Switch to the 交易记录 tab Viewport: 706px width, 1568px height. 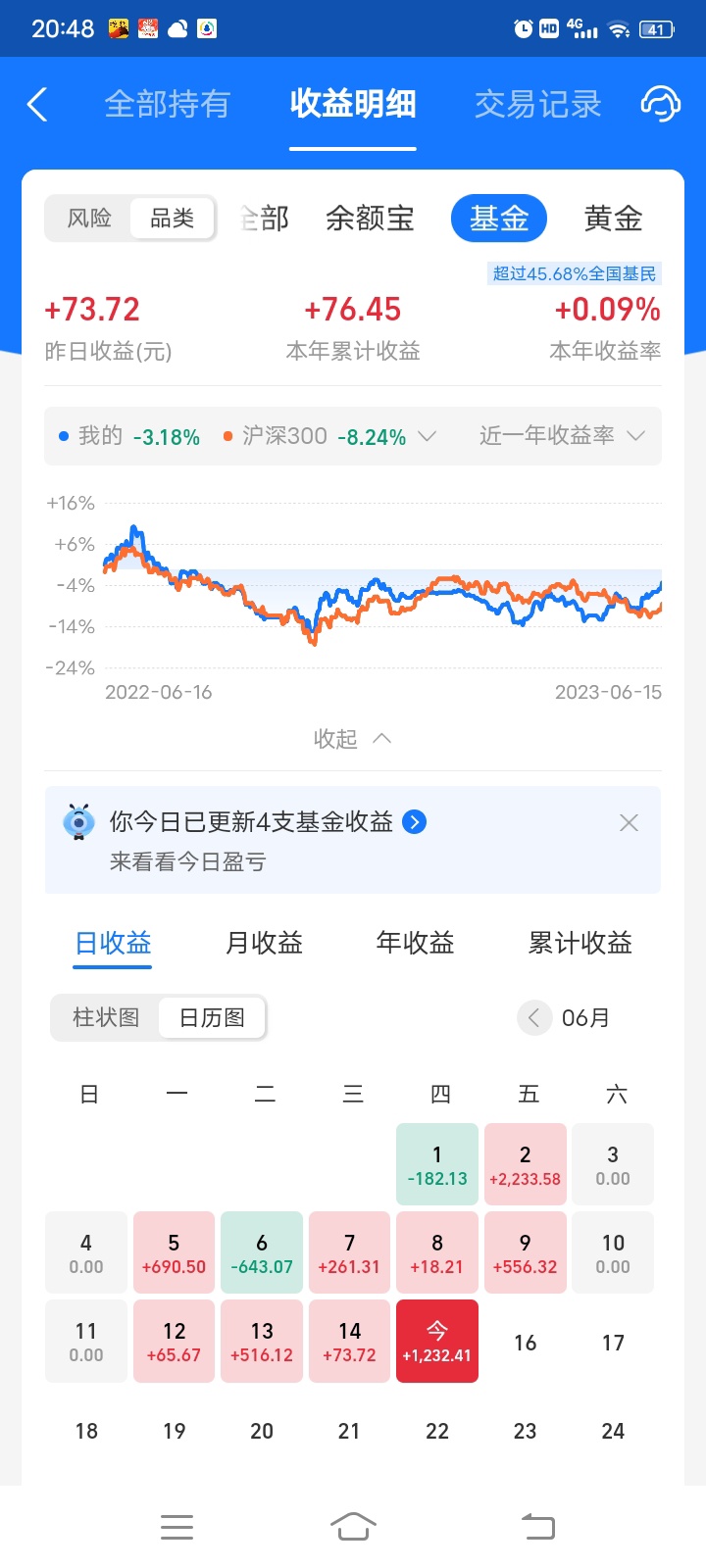[x=537, y=104]
